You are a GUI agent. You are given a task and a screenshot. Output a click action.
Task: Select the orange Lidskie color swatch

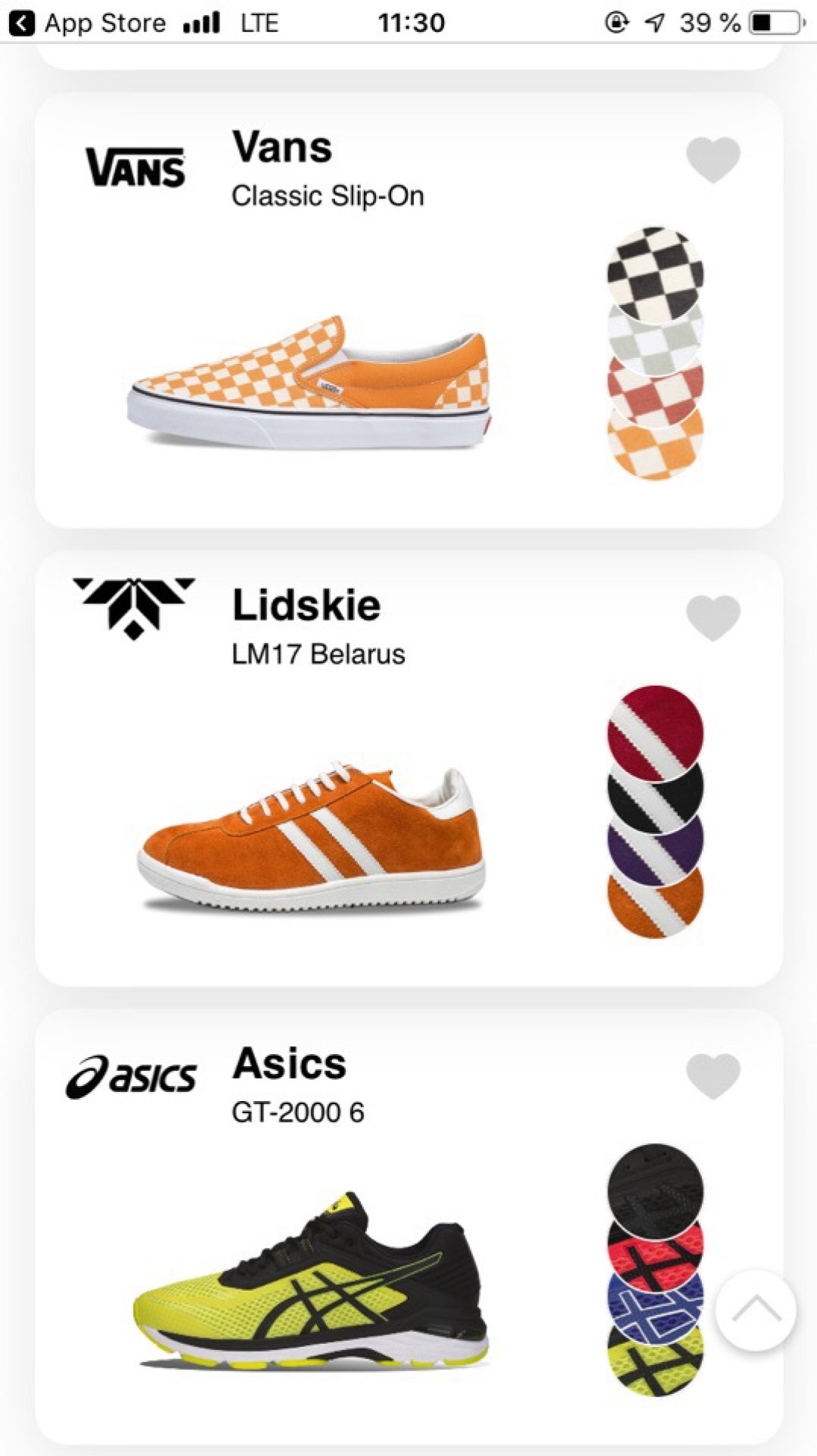(655, 904)
